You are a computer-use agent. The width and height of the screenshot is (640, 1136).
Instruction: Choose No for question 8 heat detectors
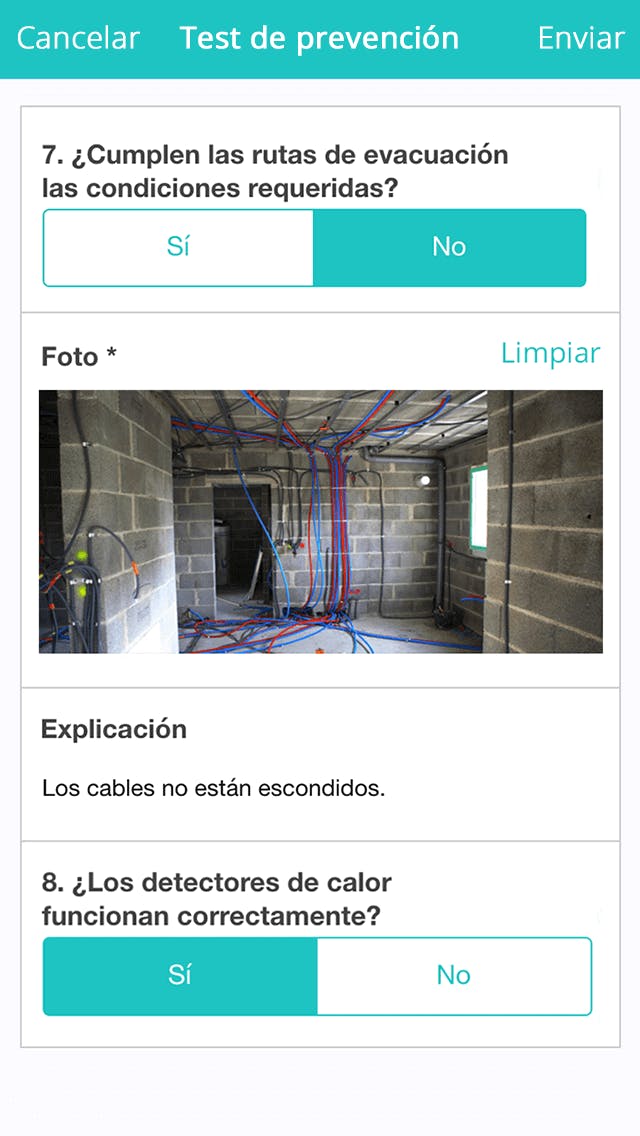click(453, 975)
